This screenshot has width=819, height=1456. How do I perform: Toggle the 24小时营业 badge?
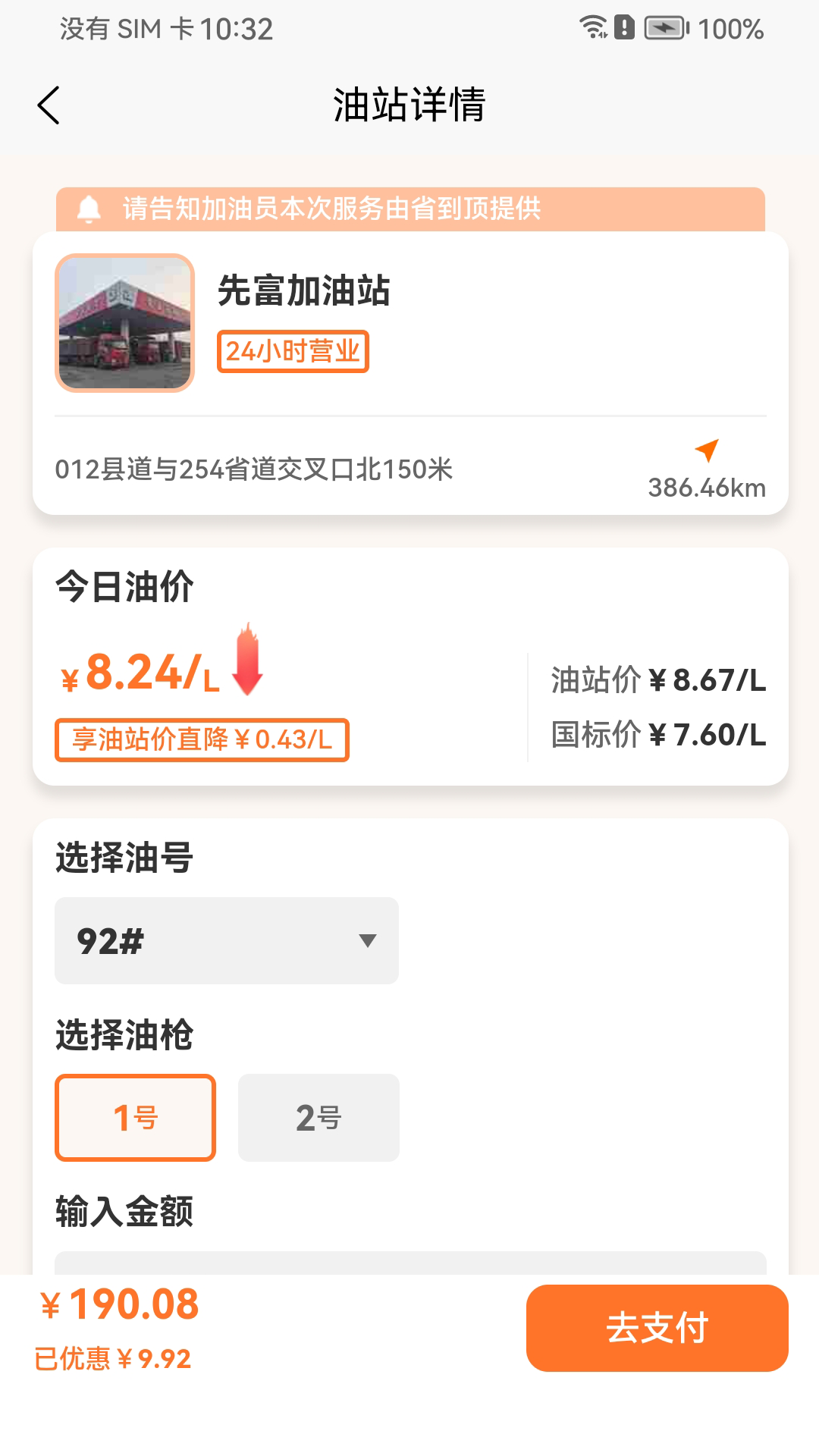(x=293, y=351)
